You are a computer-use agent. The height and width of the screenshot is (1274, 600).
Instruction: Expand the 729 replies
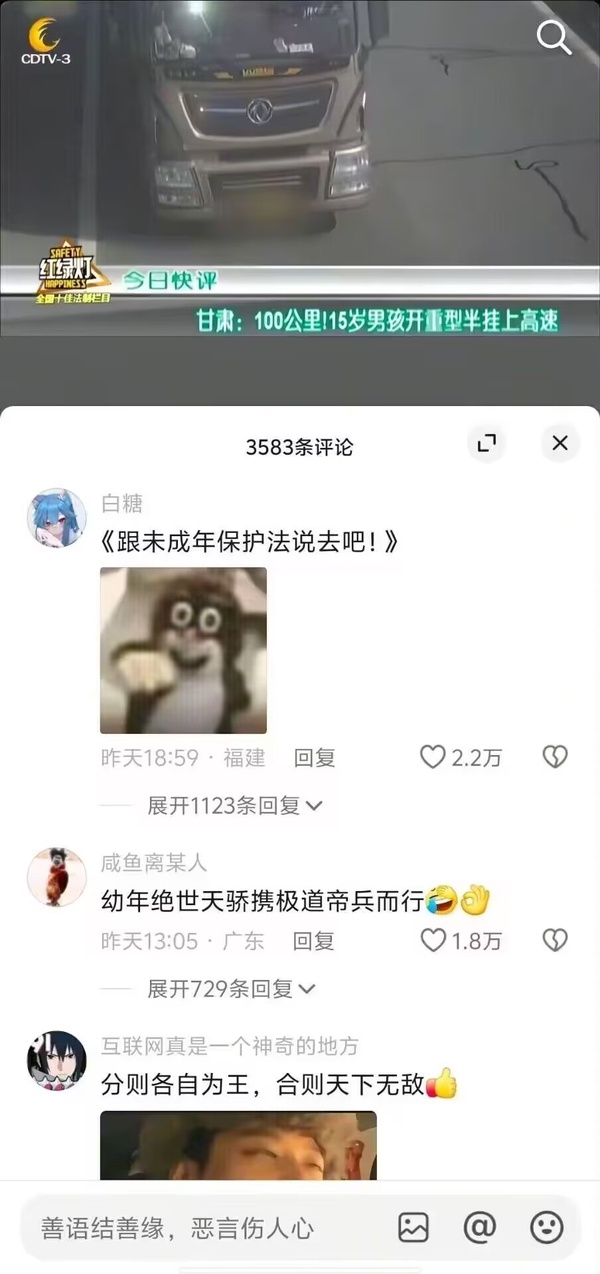pyautogui.click(x=230, y=989)
